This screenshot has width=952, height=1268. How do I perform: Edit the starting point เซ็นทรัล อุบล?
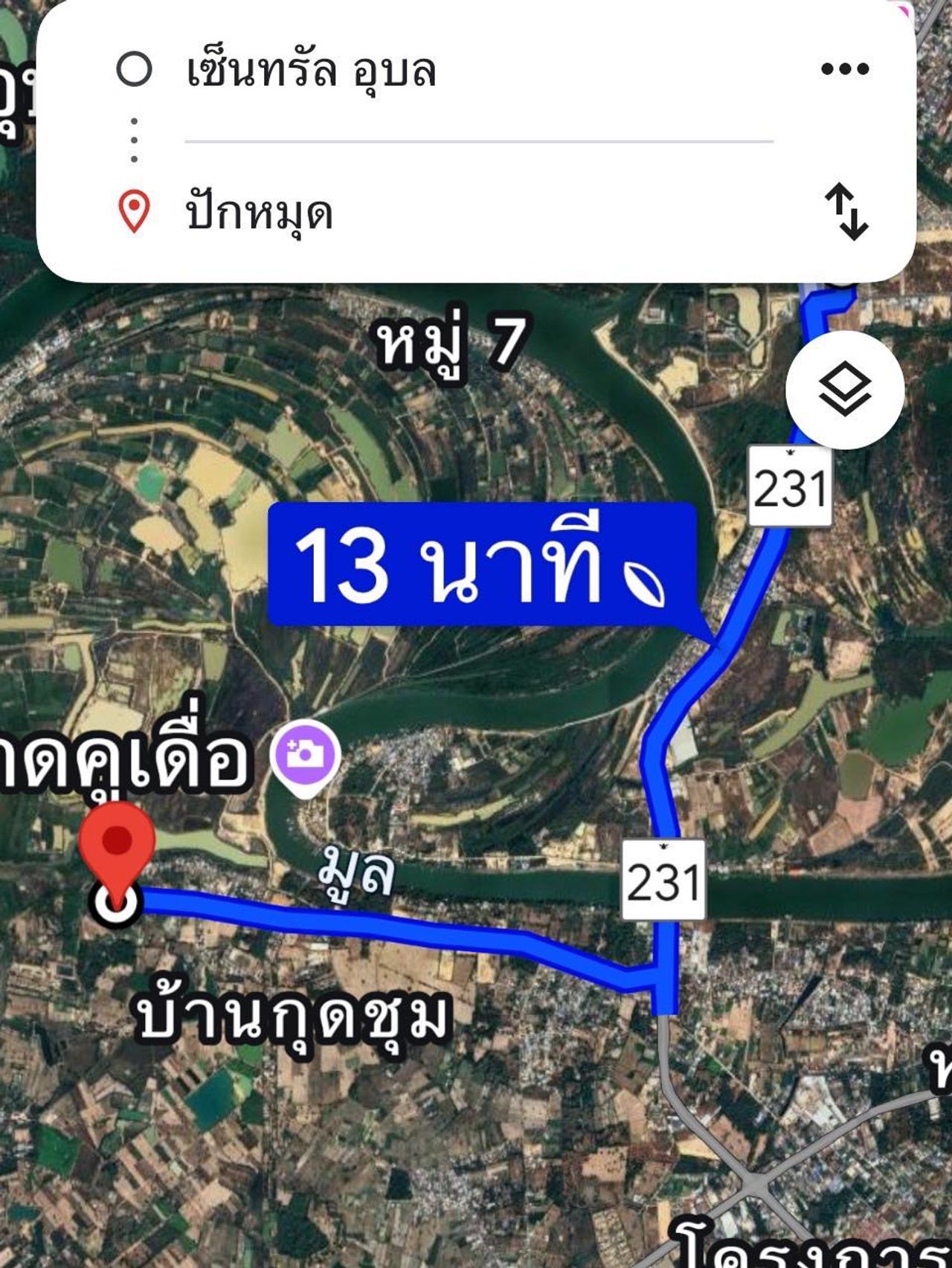click(x=311, y=71)
